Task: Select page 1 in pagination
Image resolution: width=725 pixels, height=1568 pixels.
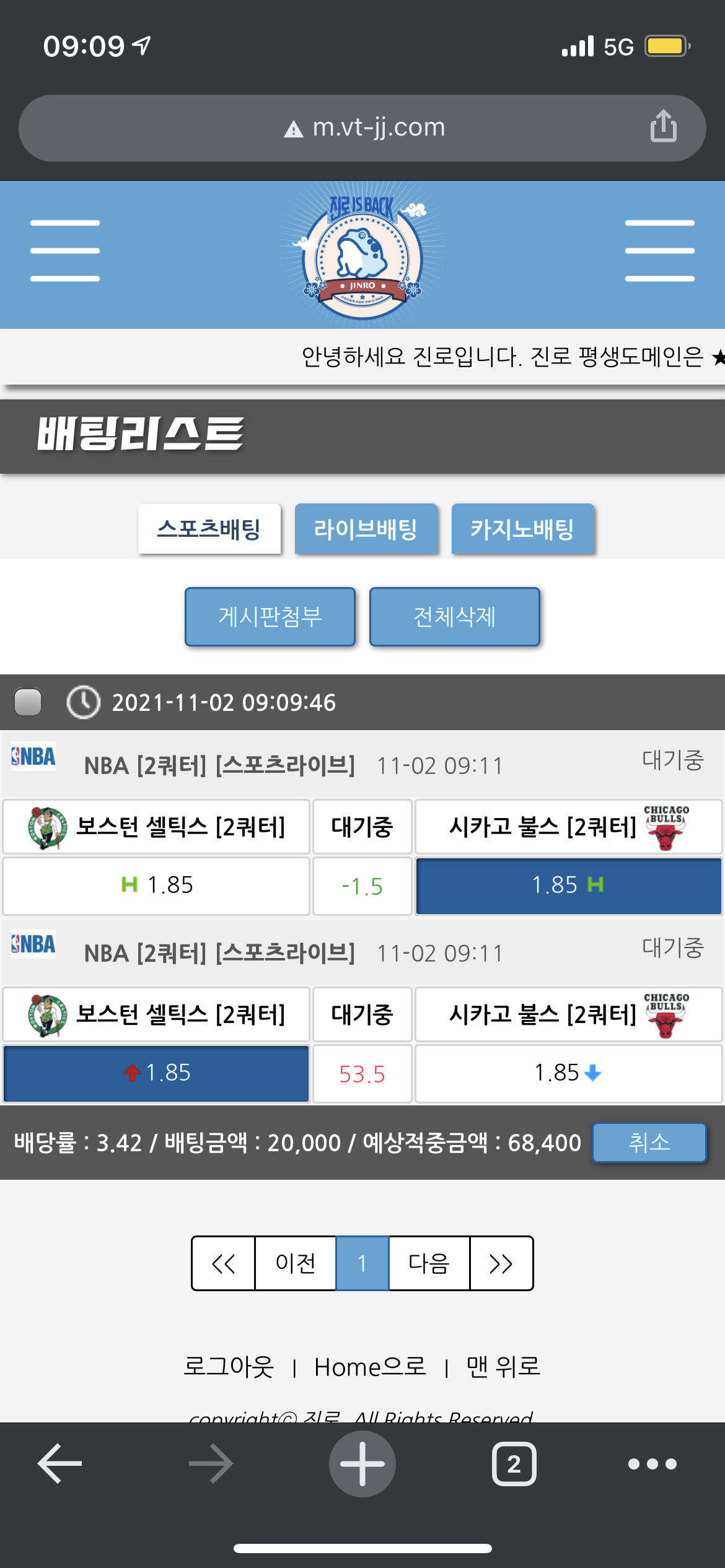Action: coord(362,1263)
